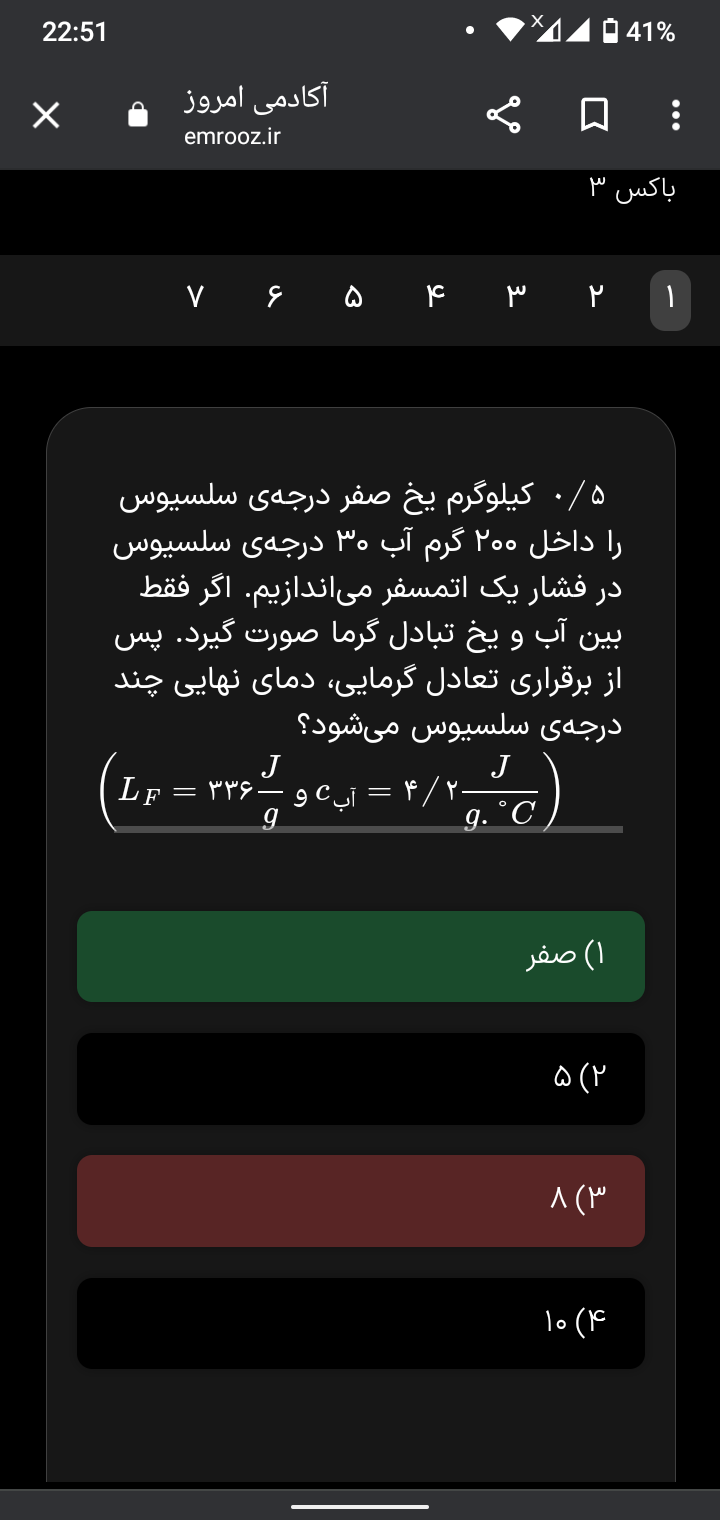Screen dimensions: 720x1520
Task: Bookmark the current page
Action: (594, 116)
